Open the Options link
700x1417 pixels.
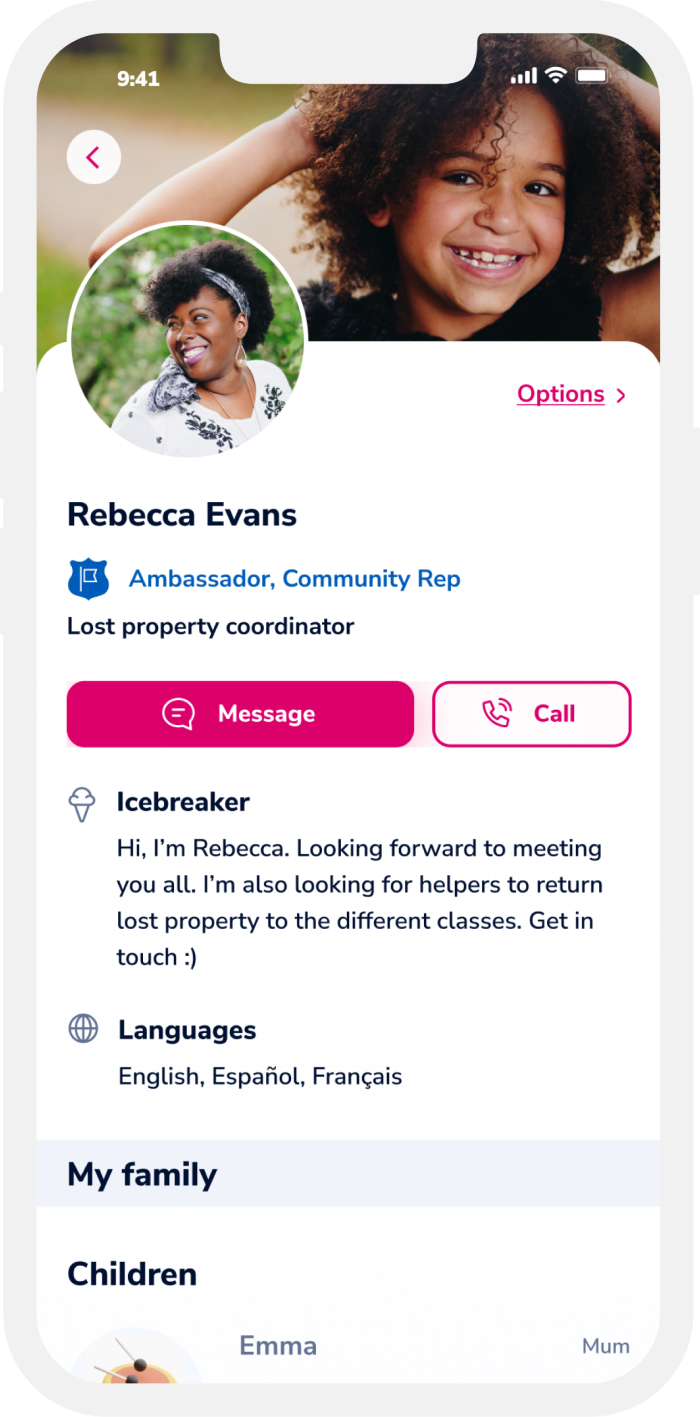571,394
